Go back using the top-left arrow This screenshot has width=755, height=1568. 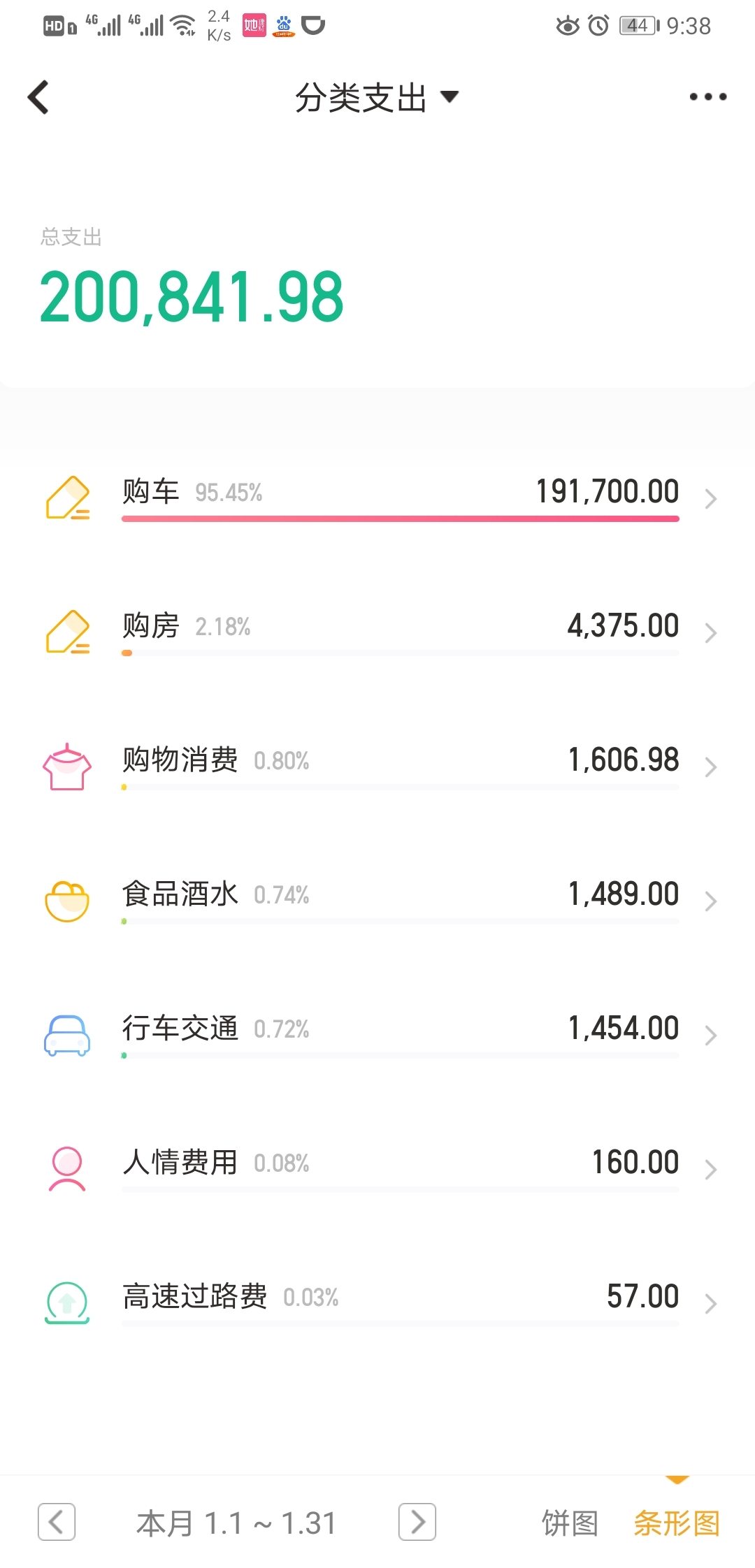pos(38,97)
